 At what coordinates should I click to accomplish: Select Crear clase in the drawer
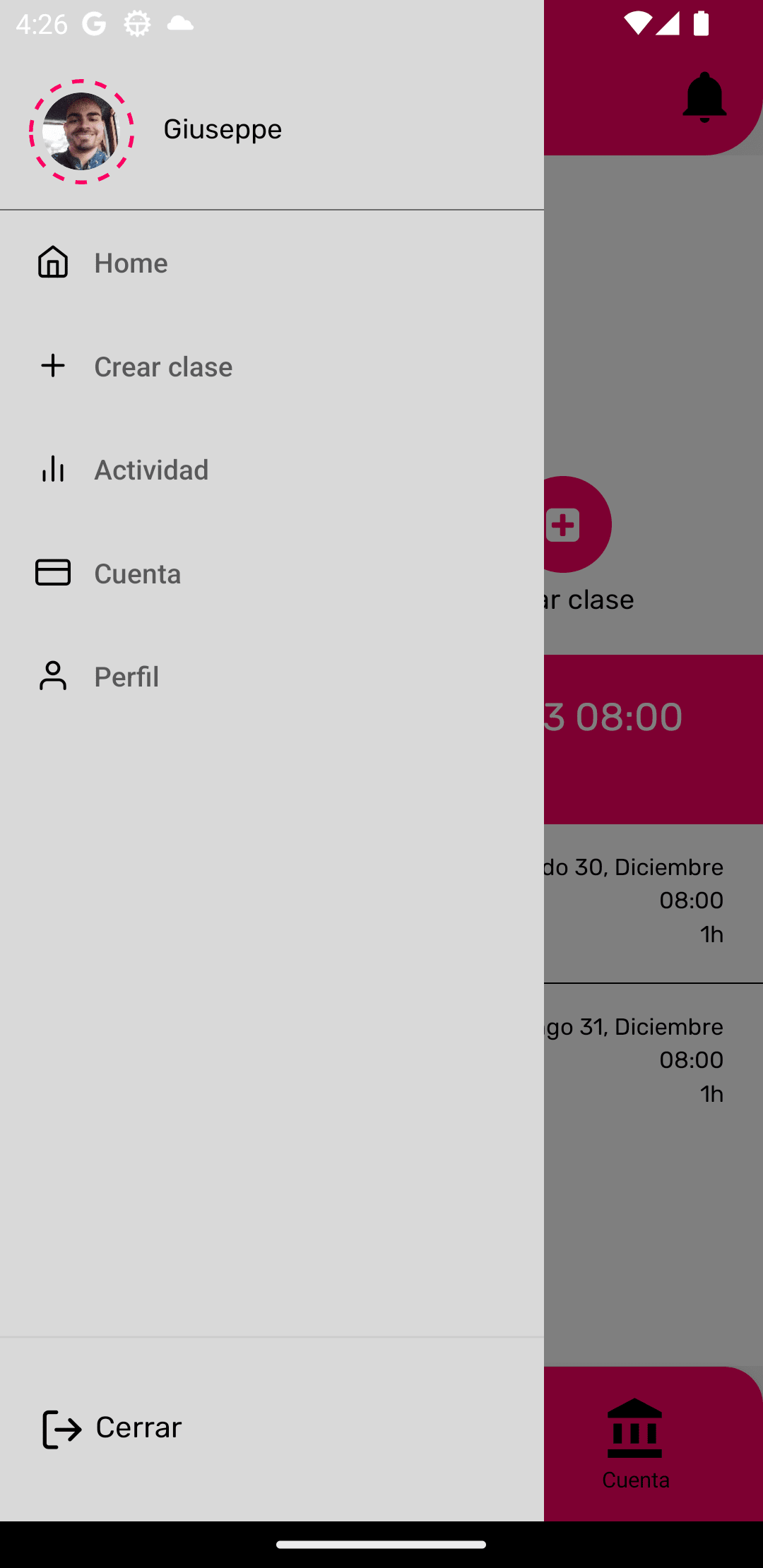pyautogui.click(x=162, y=367)
